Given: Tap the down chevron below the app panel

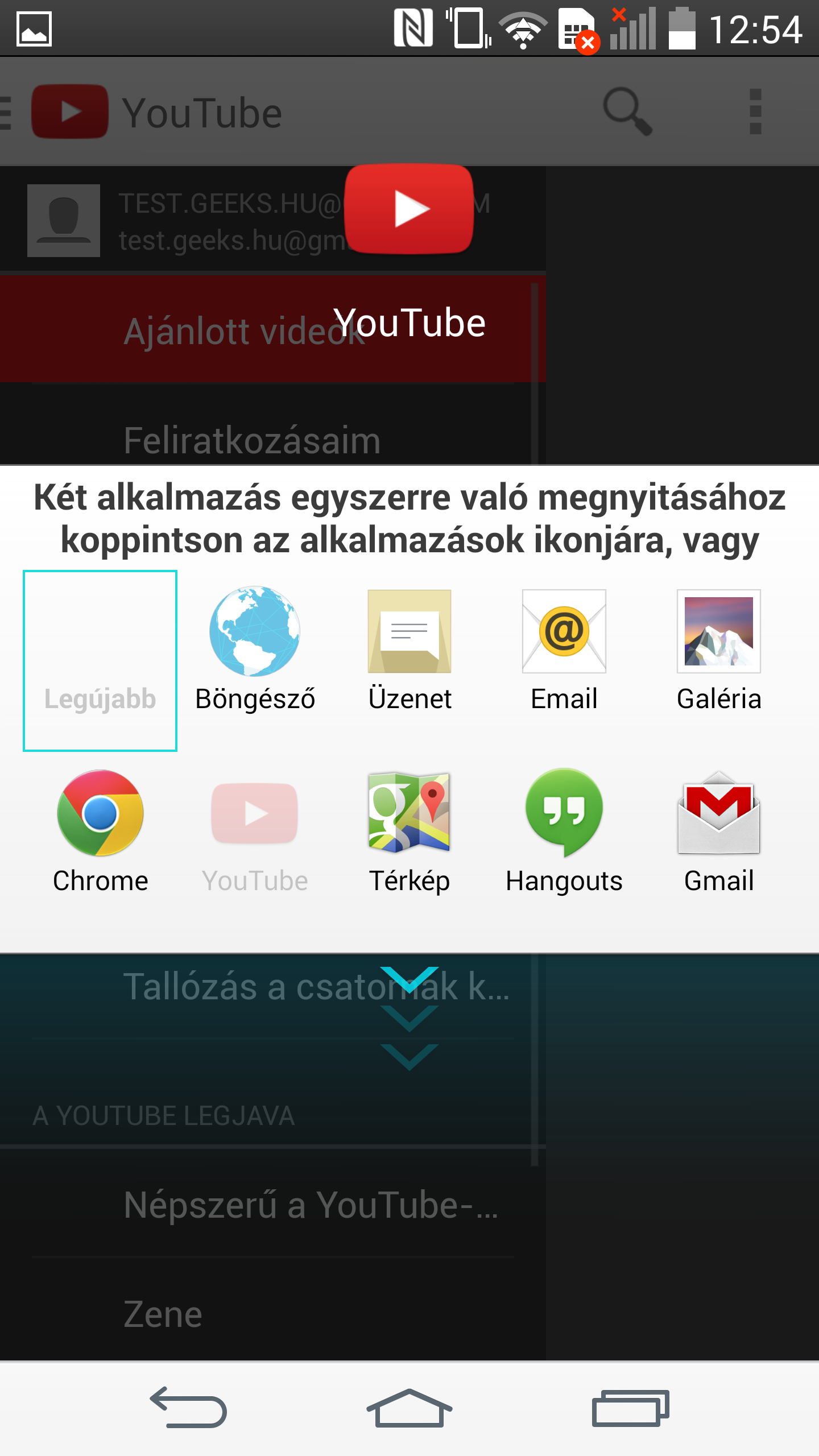Looking at the screenshot, I should pyautogui.click(x=409, y=1017).
